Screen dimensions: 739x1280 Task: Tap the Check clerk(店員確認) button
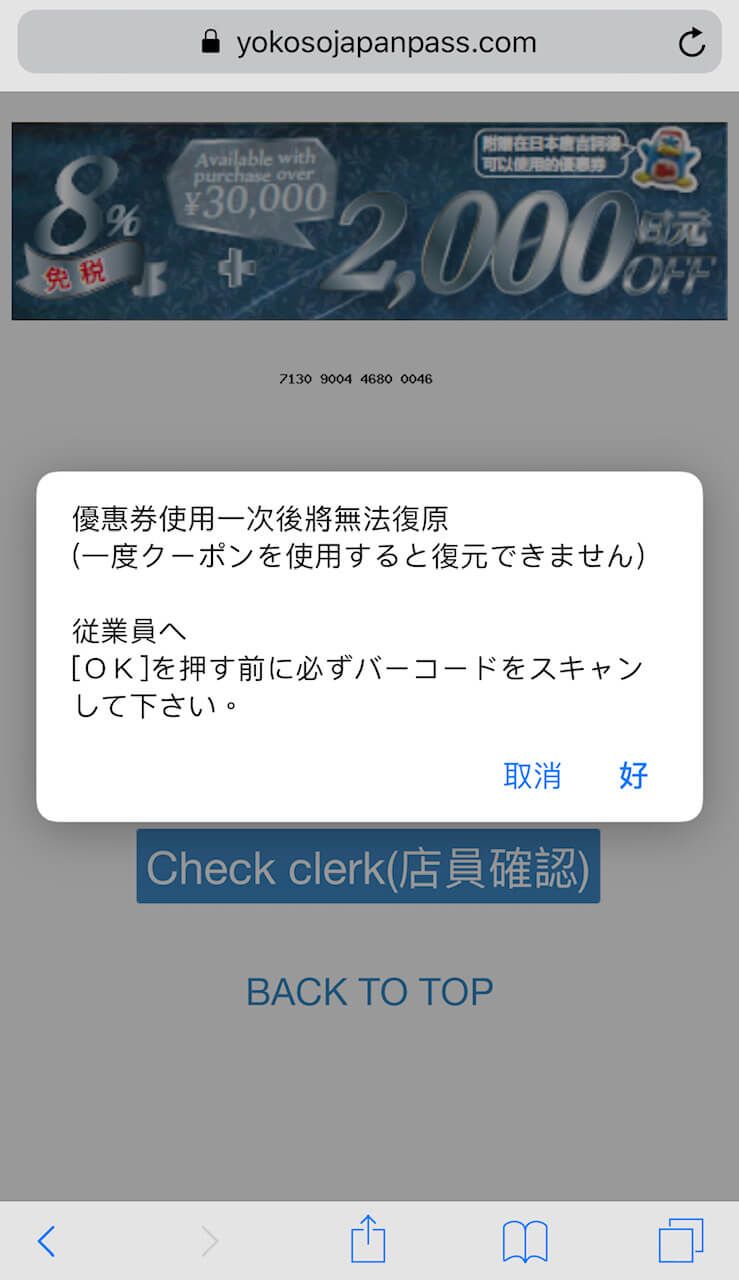coord(368,867)
